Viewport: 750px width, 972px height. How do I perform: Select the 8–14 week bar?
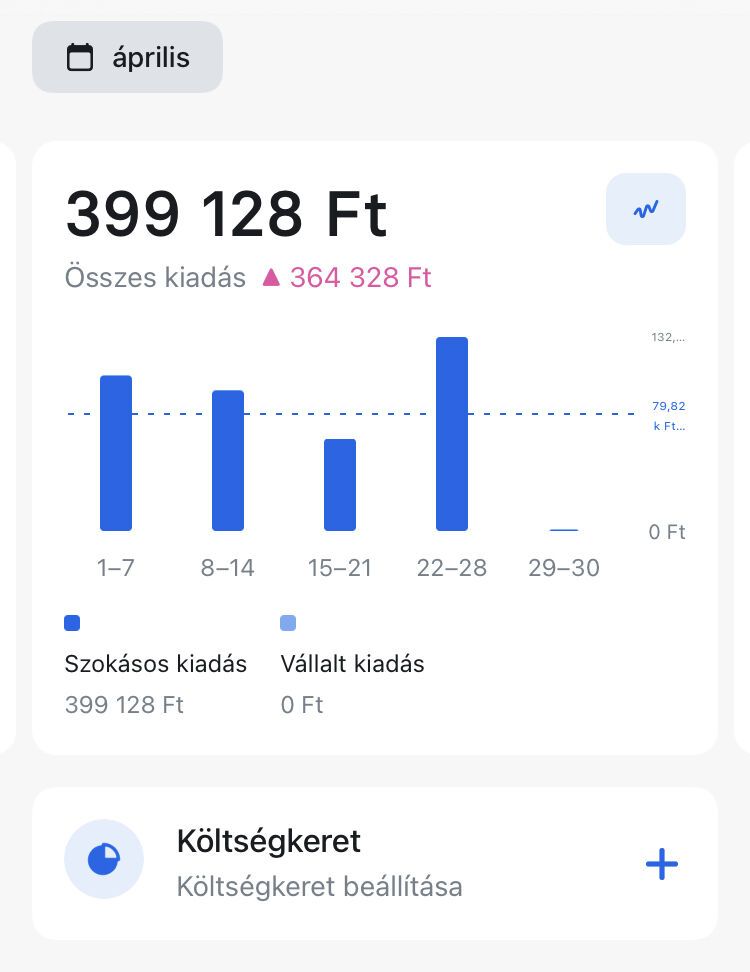click(x=228, y=460)
